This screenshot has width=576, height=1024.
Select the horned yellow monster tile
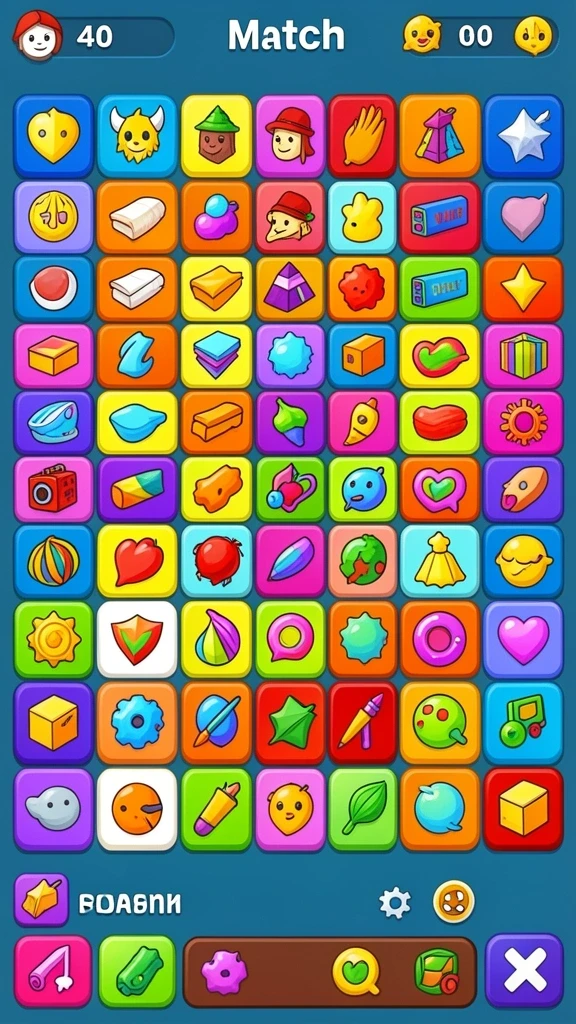click(137, 136)
